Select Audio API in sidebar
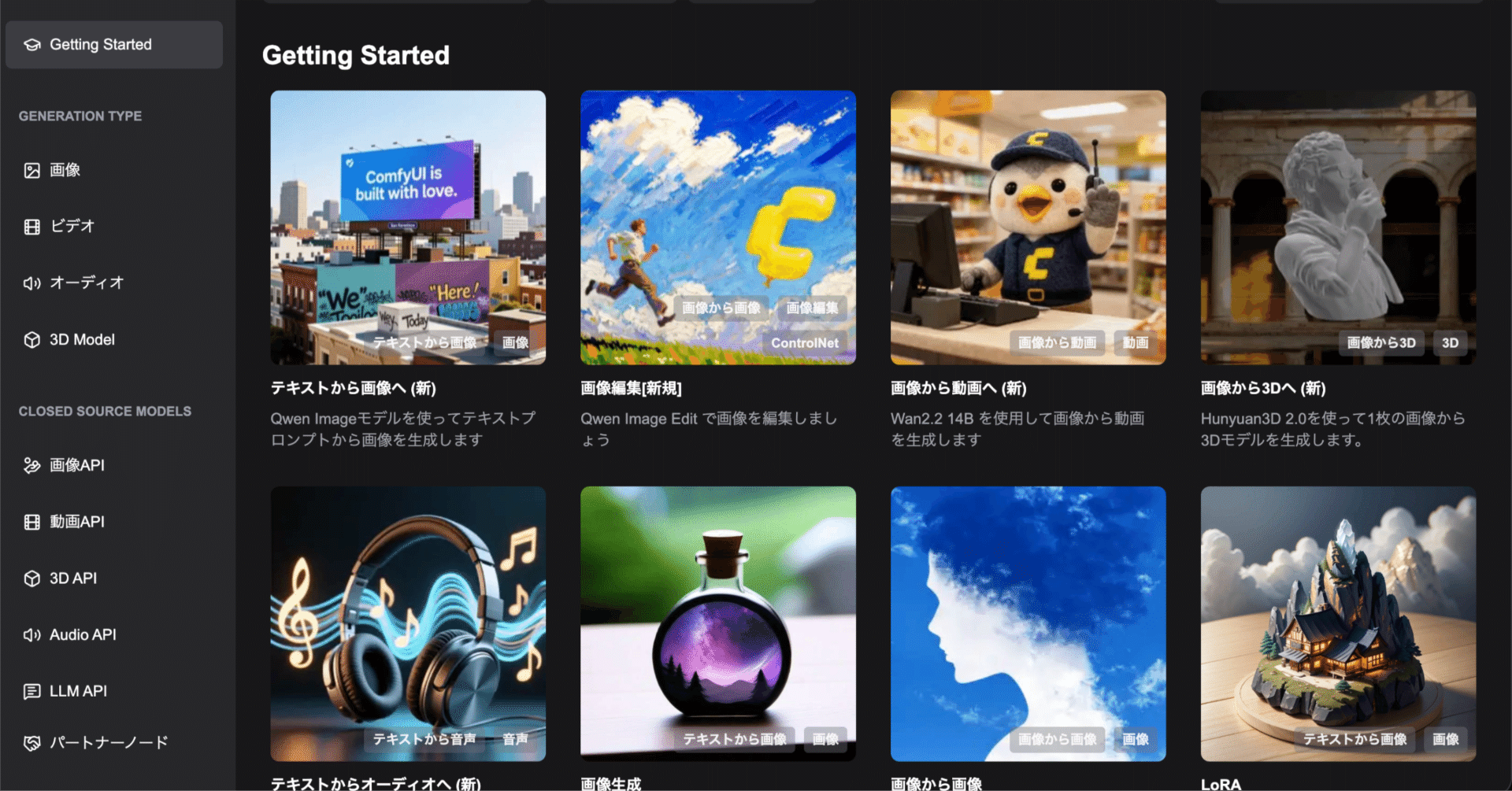Viewport: 1512px width, 791px height. [82, 634]
